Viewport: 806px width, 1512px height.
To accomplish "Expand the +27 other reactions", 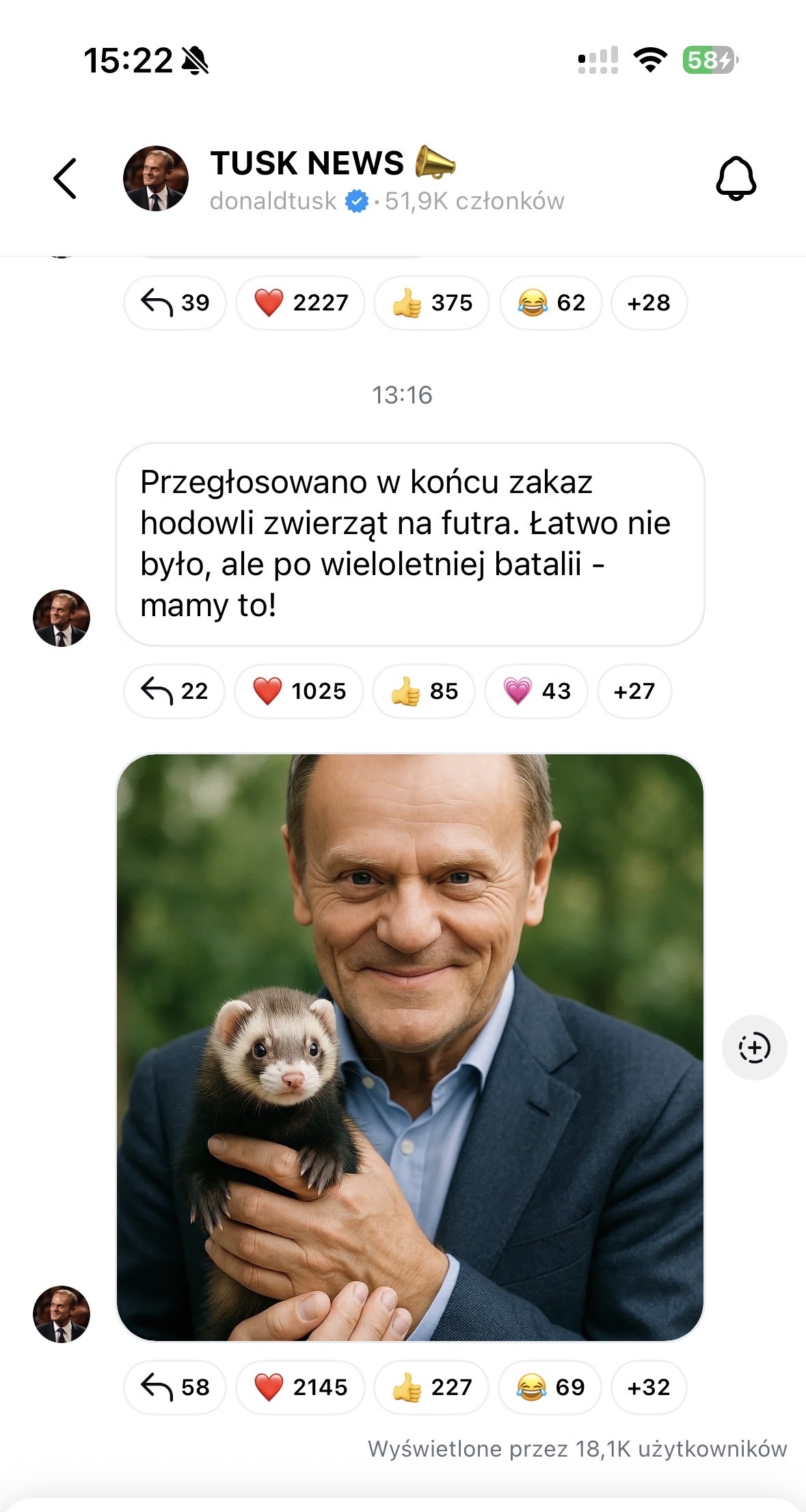I will (634, 691).
